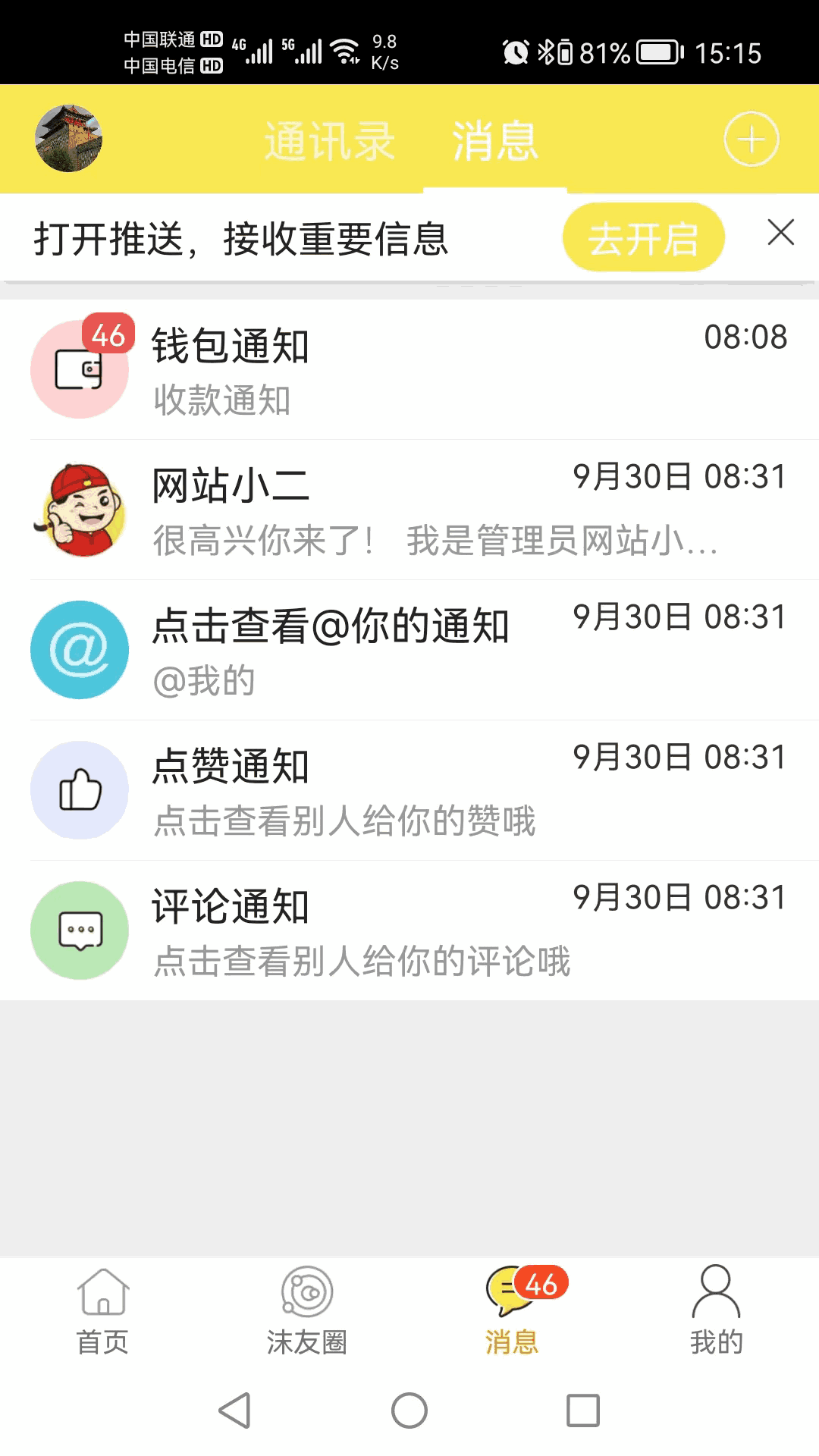Check 评论通知 messages
The height and width of the screenshot is (1456, 819).
pos(409,930)
